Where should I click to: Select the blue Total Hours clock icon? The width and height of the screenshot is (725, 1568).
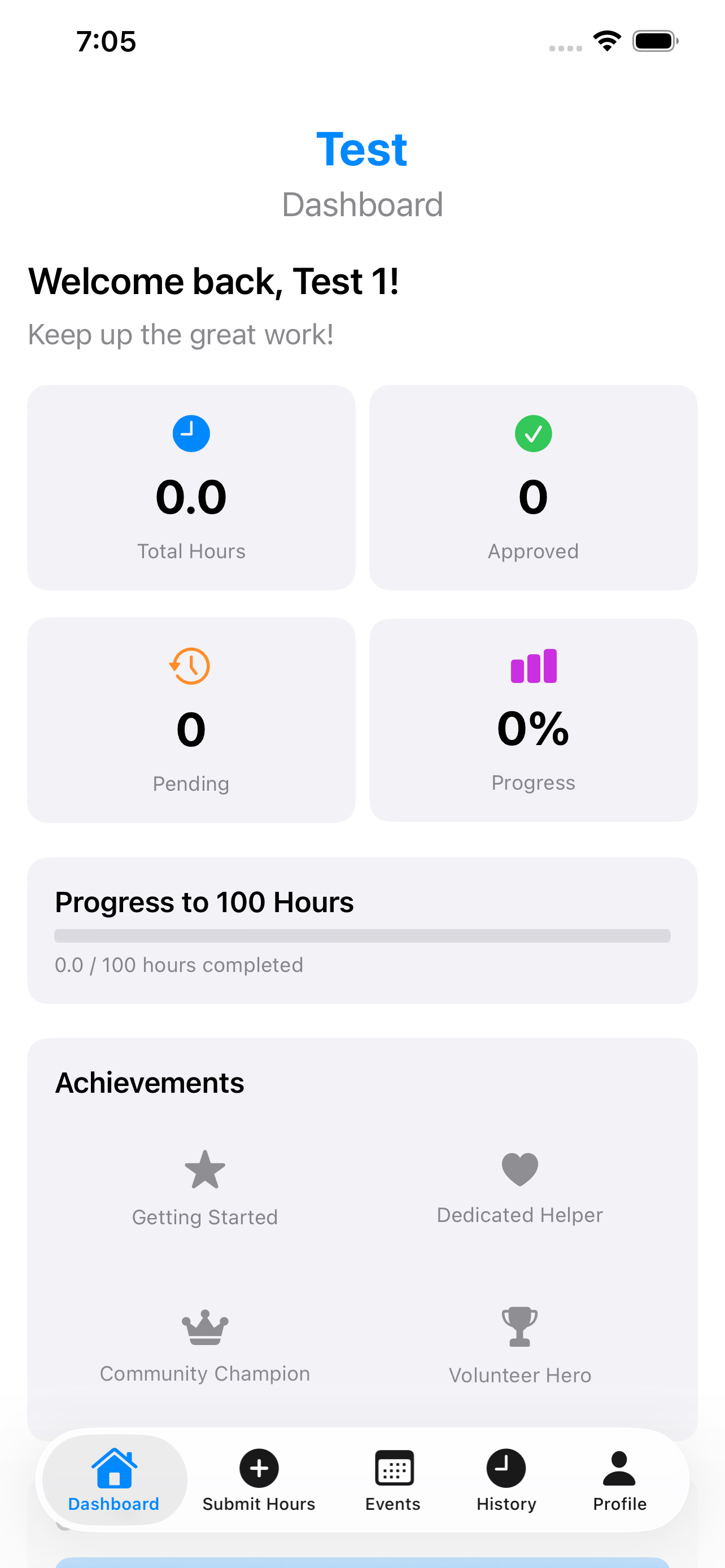(191, 433)
